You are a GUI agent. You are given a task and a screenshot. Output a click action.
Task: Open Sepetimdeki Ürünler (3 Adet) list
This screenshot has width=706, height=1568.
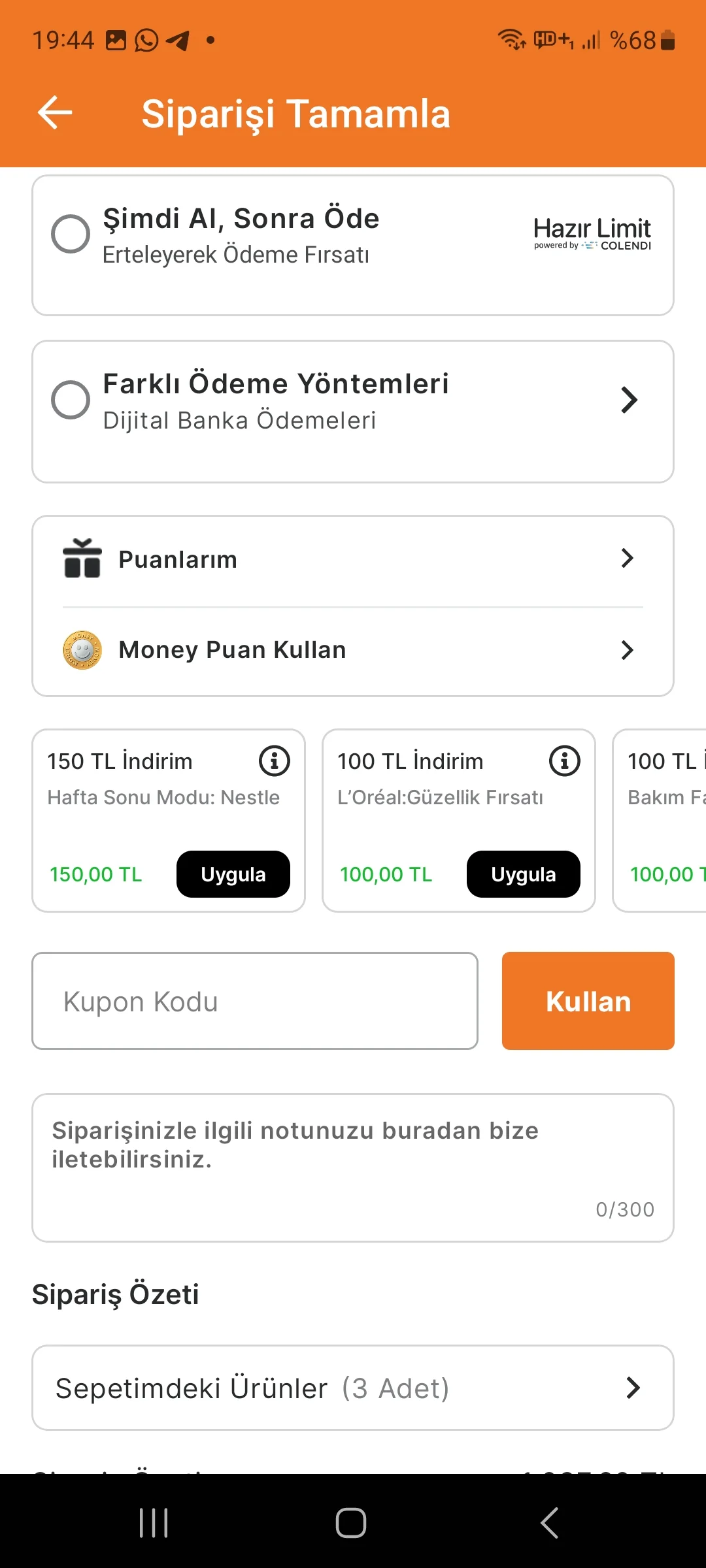click(353, 1388)
